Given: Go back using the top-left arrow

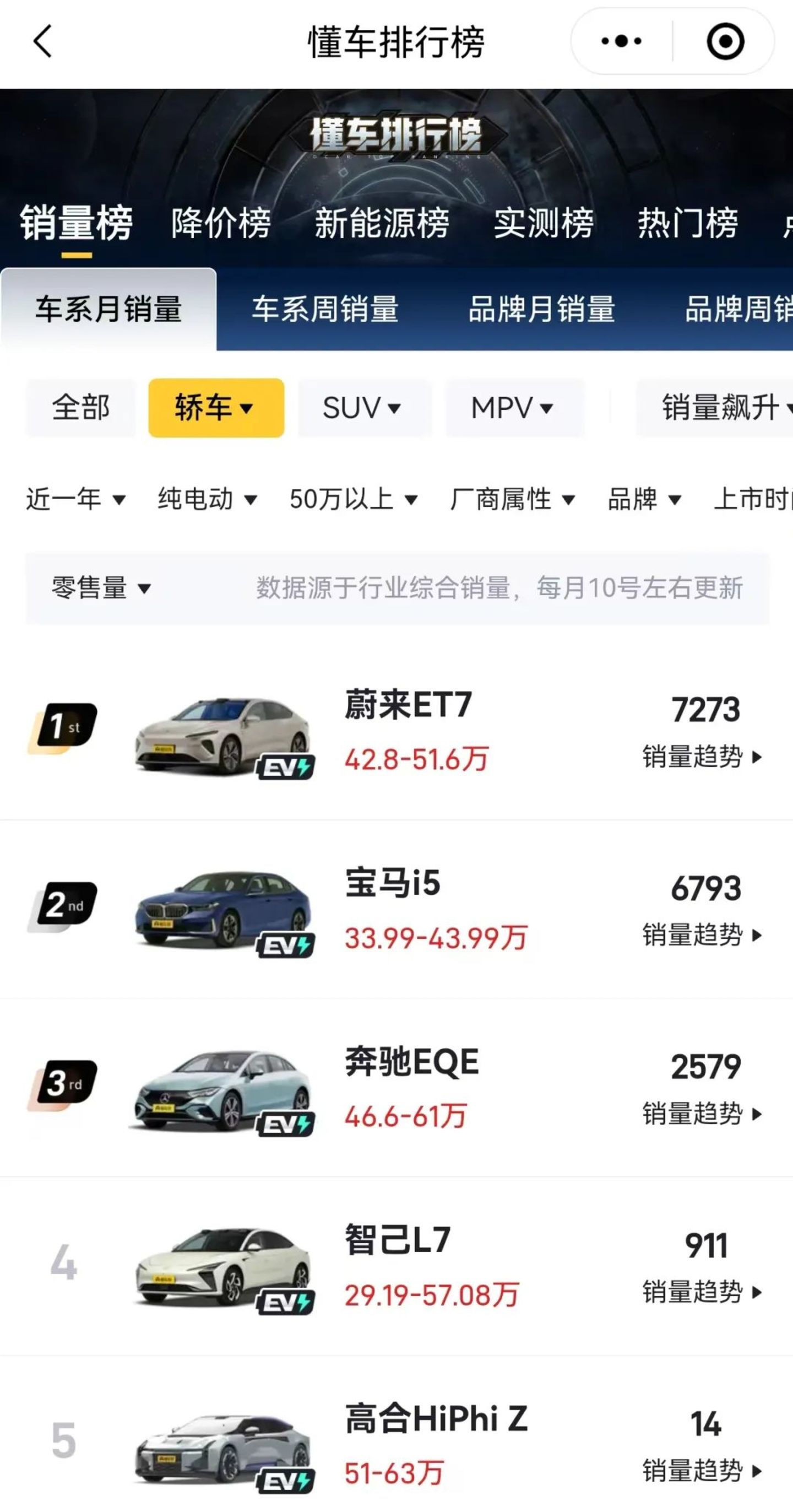Looking at the screenshot, I should (x=43, y=41).
